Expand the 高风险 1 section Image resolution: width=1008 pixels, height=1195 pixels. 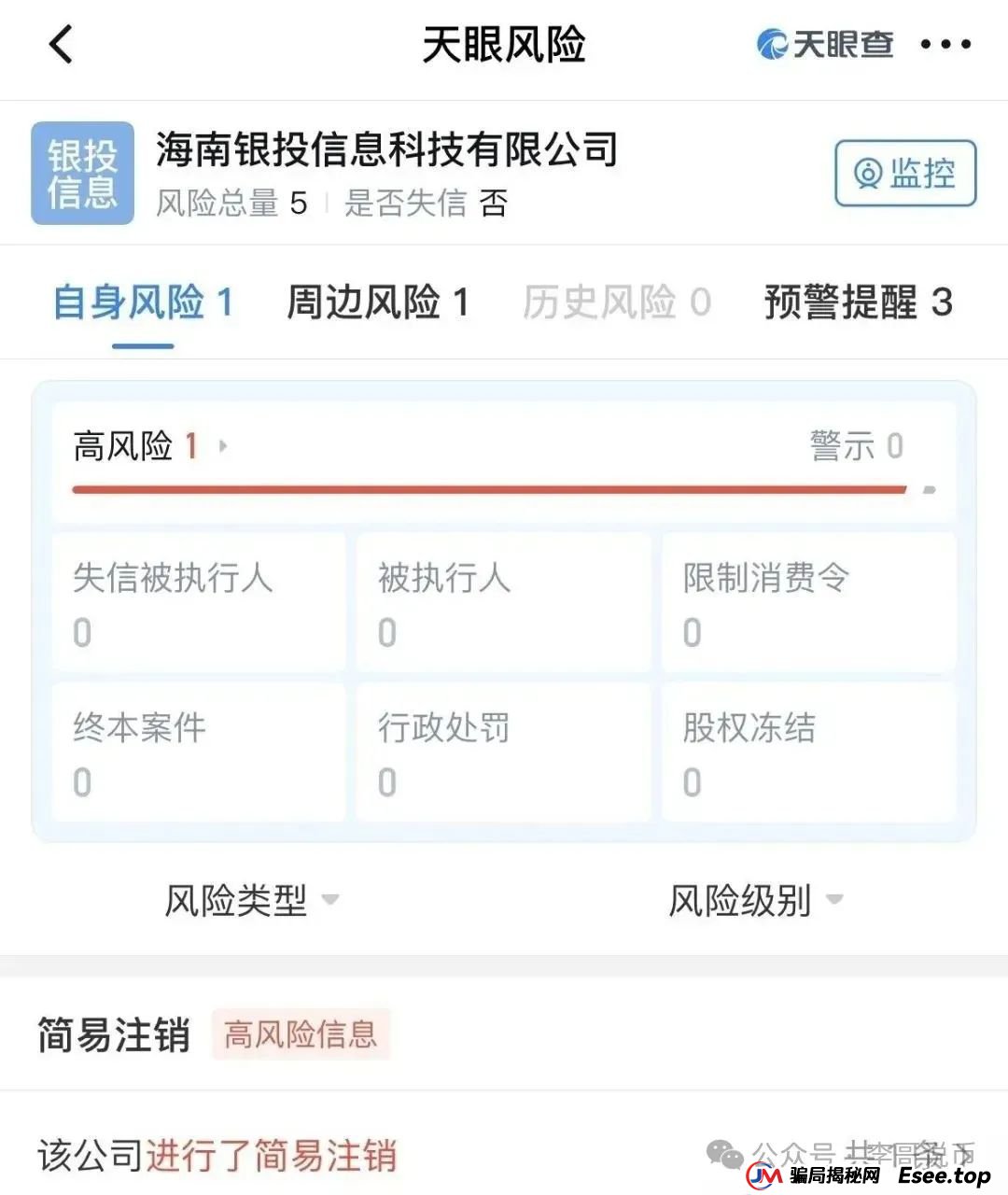point(149,446)
